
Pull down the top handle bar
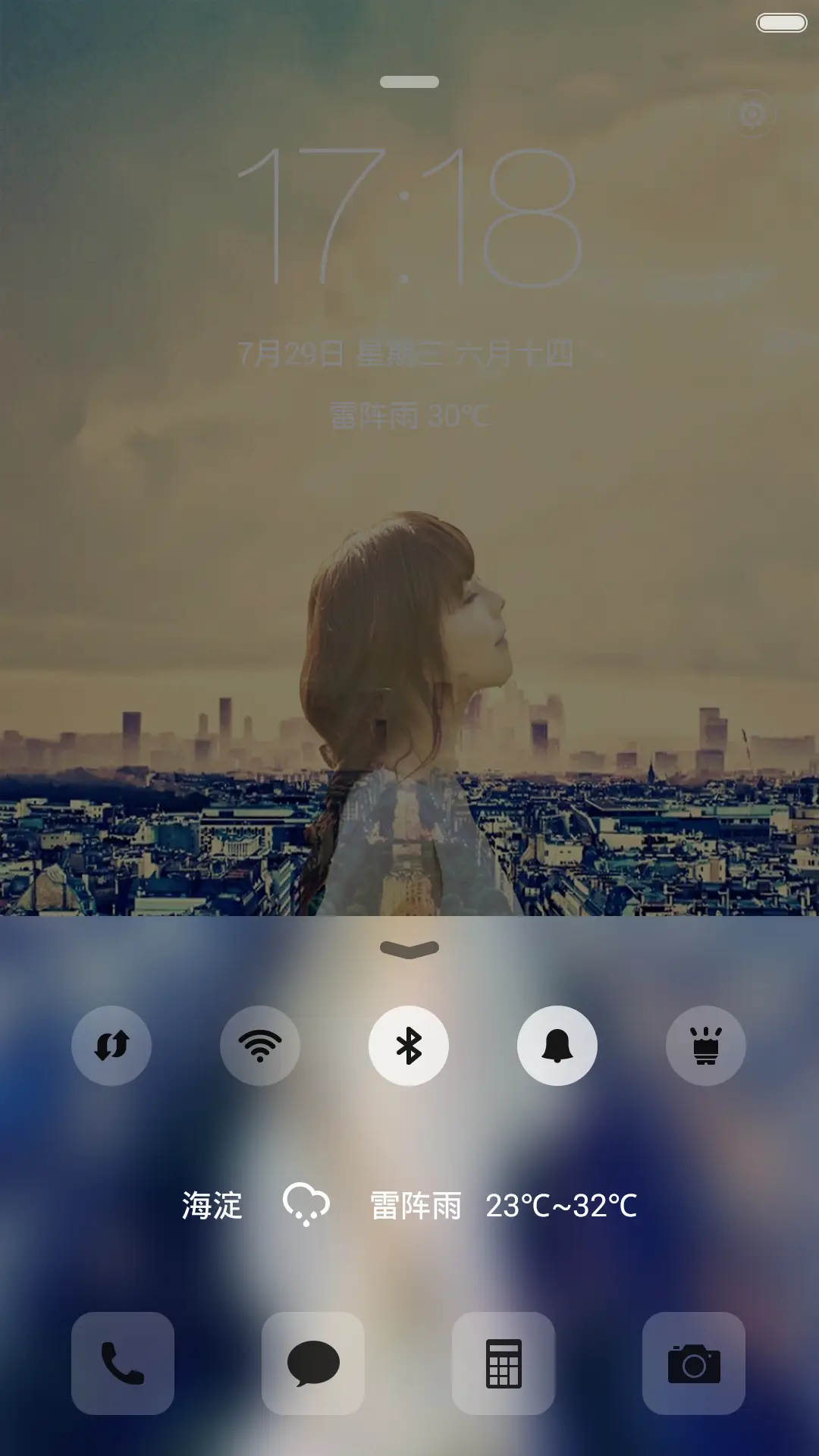(409, 81)
